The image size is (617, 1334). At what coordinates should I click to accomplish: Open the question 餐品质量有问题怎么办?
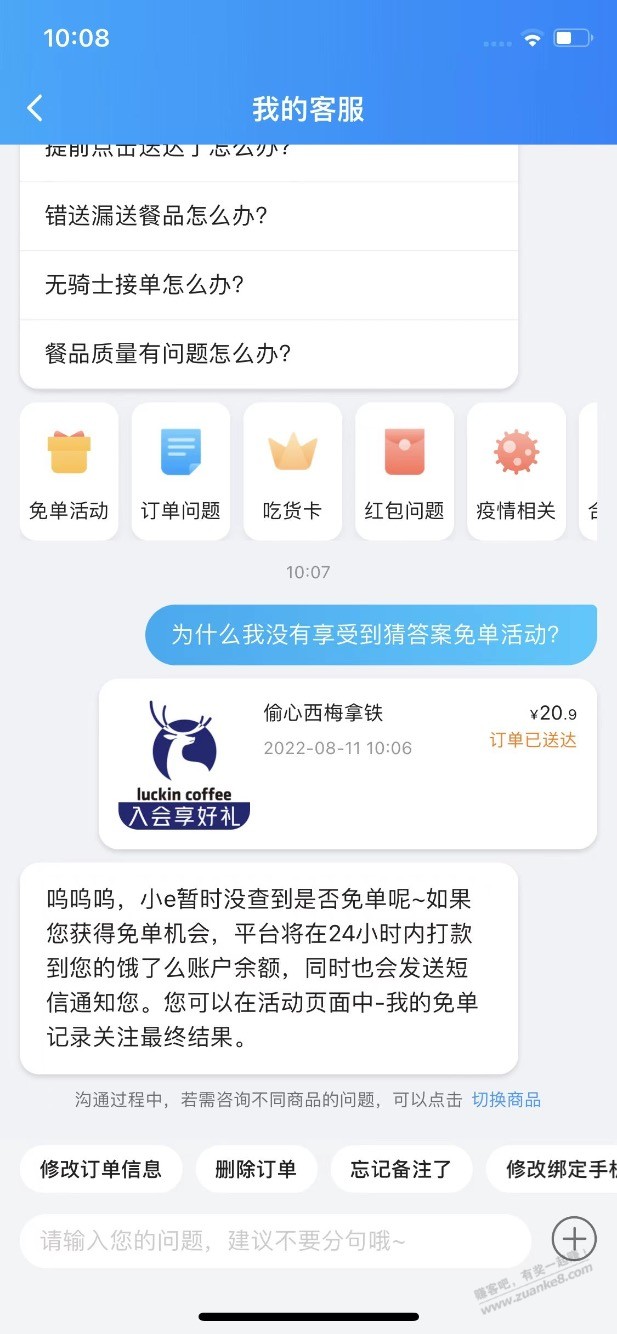pos(268,354)
